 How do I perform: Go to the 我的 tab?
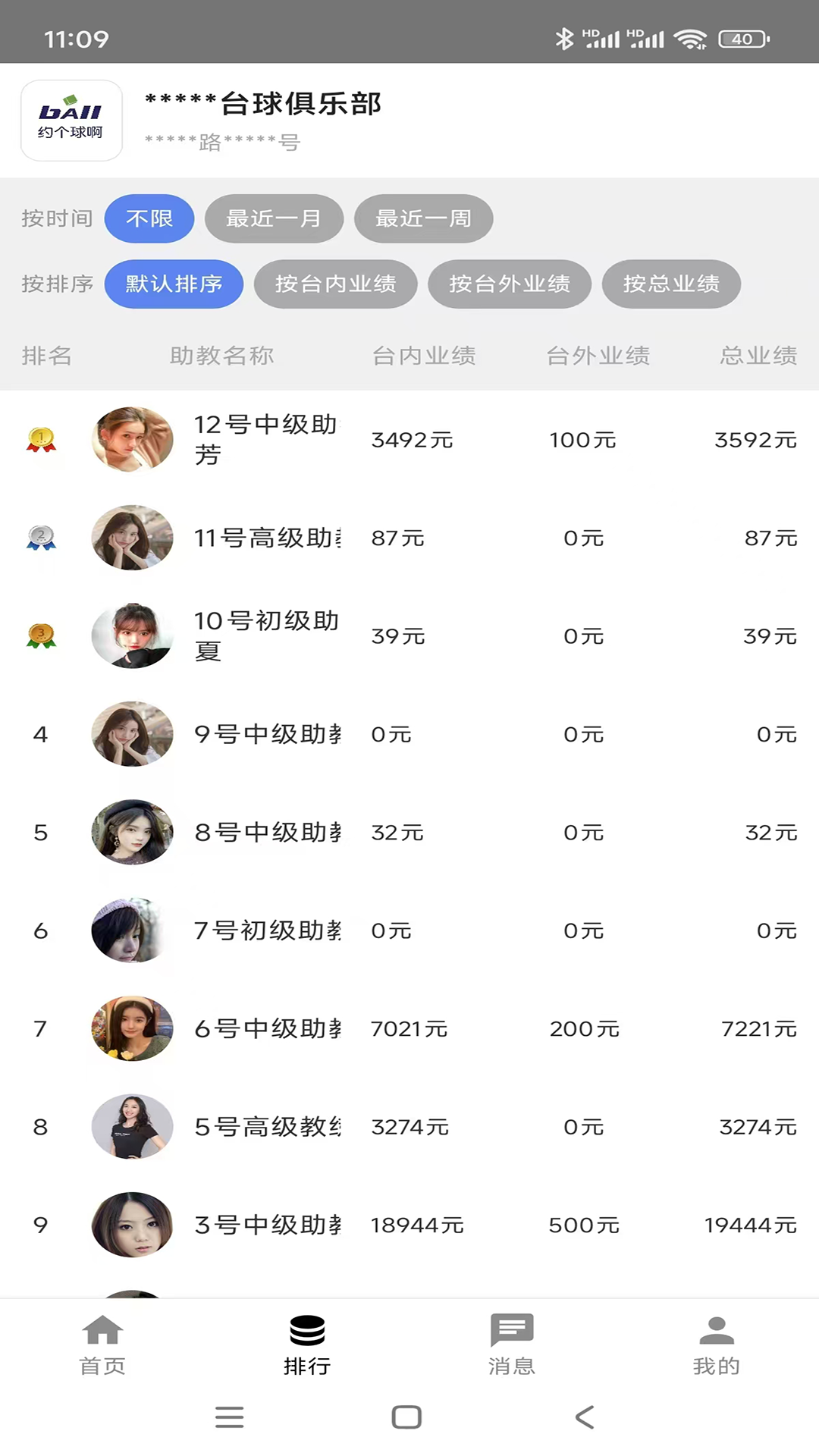[x=716, y=1344]
